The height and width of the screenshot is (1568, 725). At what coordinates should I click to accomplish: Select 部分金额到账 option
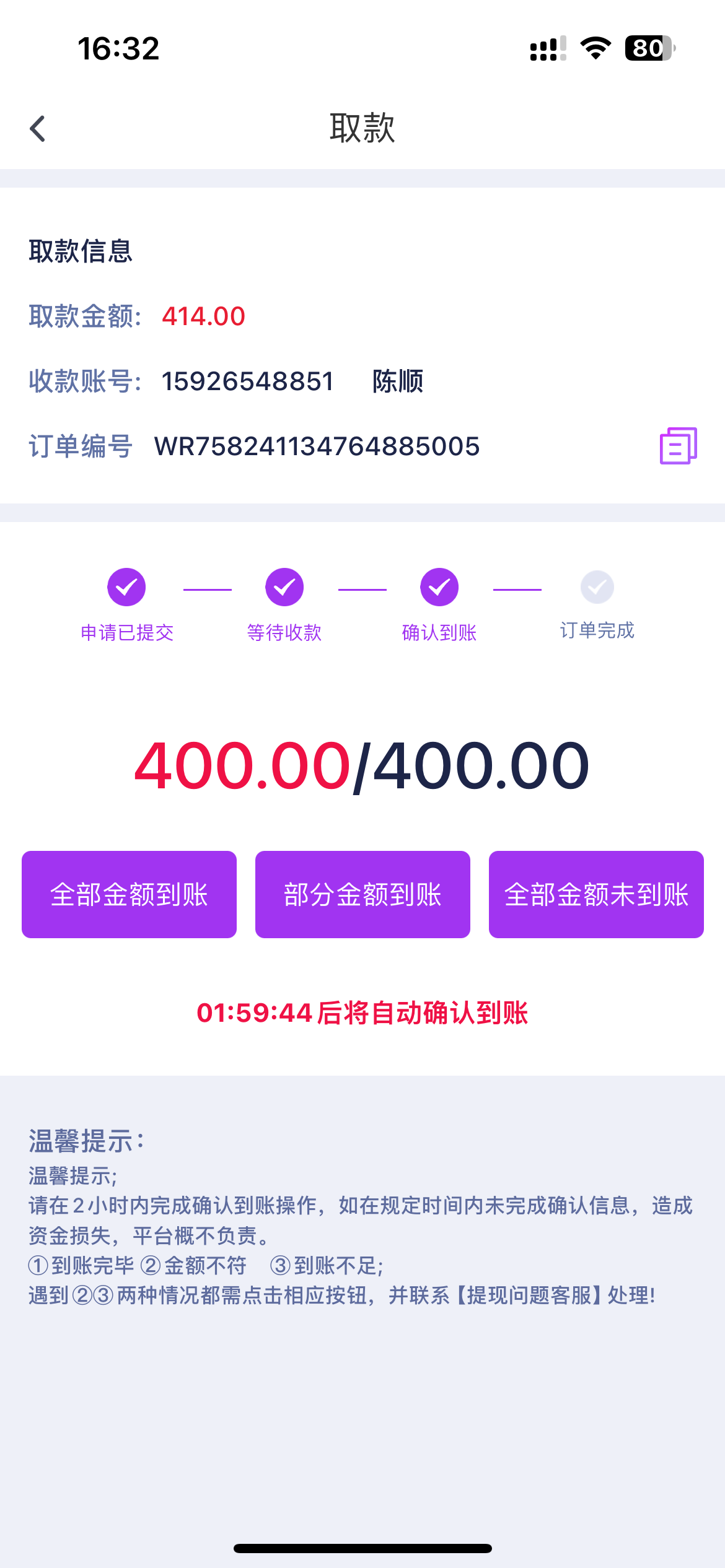[x=362, y=894]
